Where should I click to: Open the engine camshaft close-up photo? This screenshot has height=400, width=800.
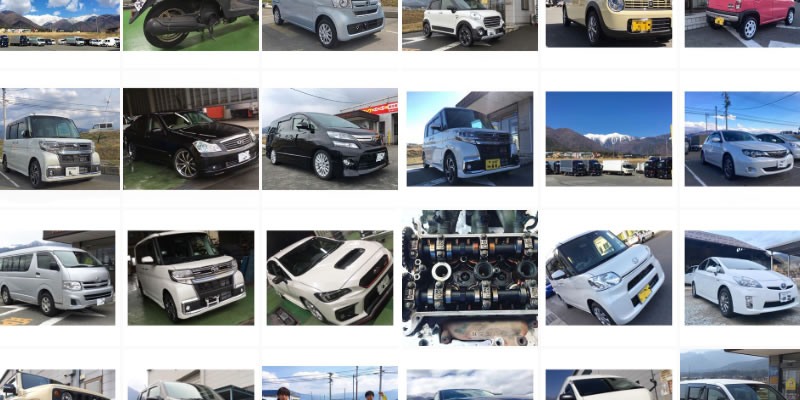coord(469,277)
